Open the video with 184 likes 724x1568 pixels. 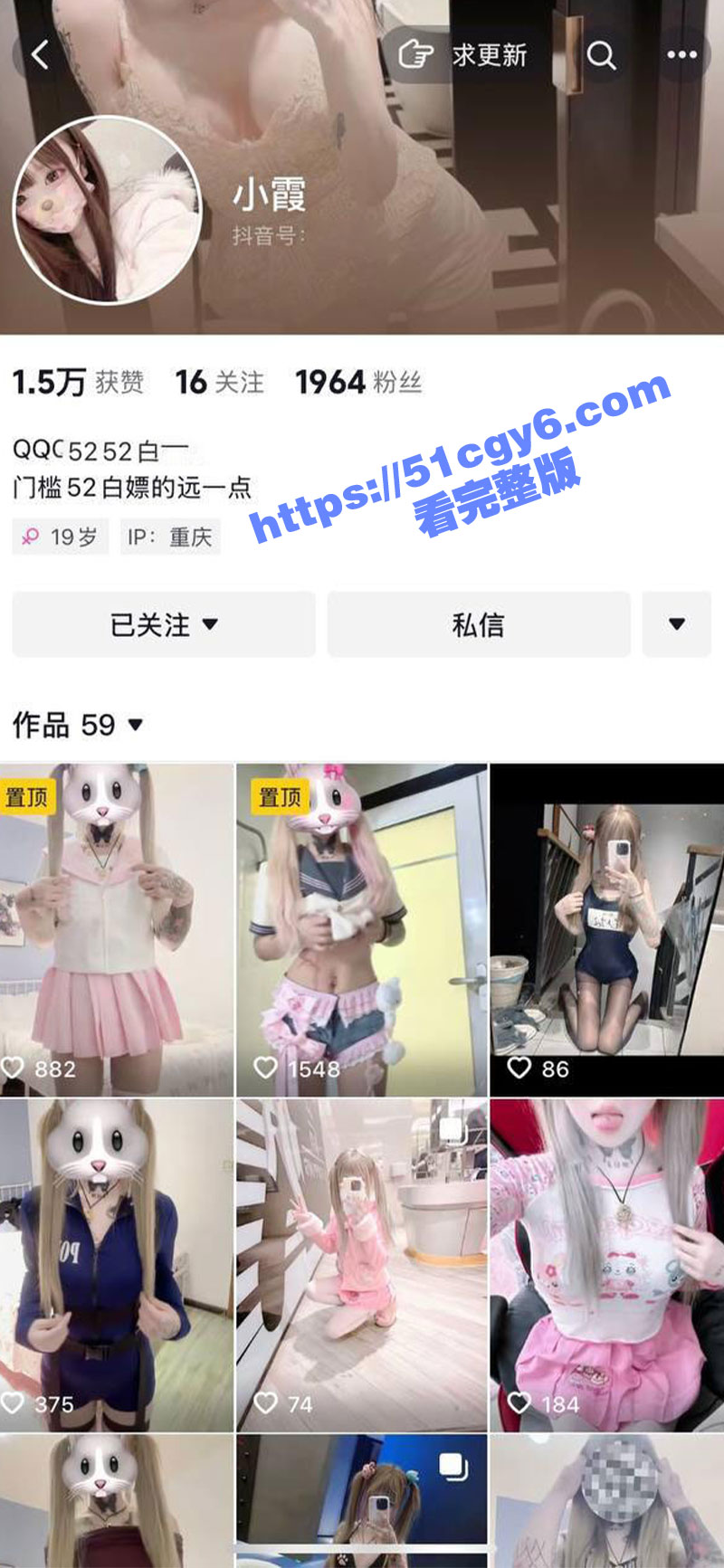pos(606,1265)
